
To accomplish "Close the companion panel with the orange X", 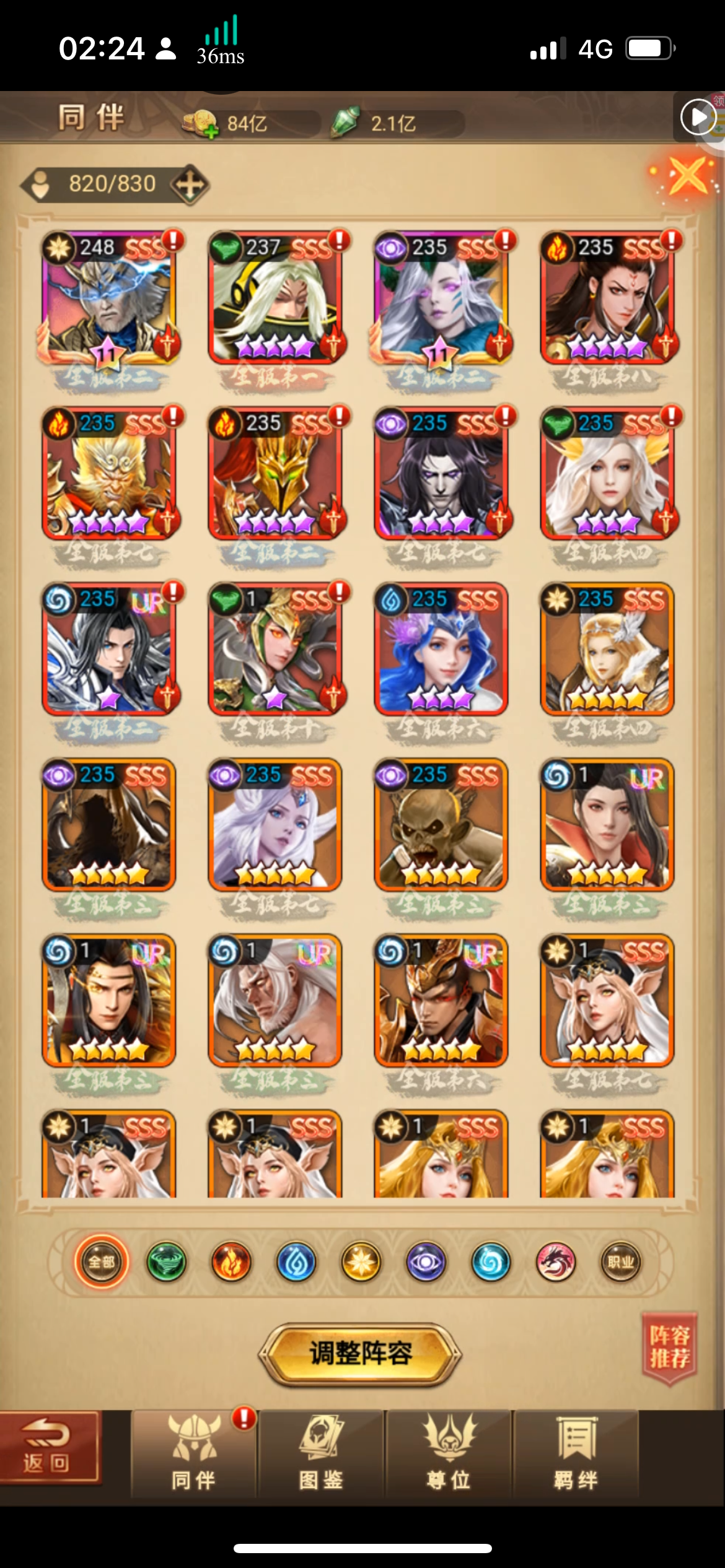I will (x=688, y=176).
